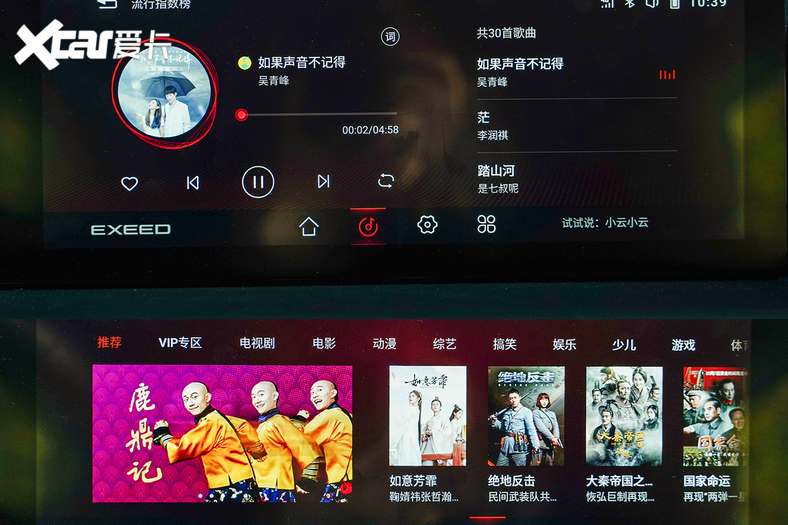Image resolution: width=788 pixels, height=525 pixels.
Task: Select the 电影 tab
Action: click(324, 343)
